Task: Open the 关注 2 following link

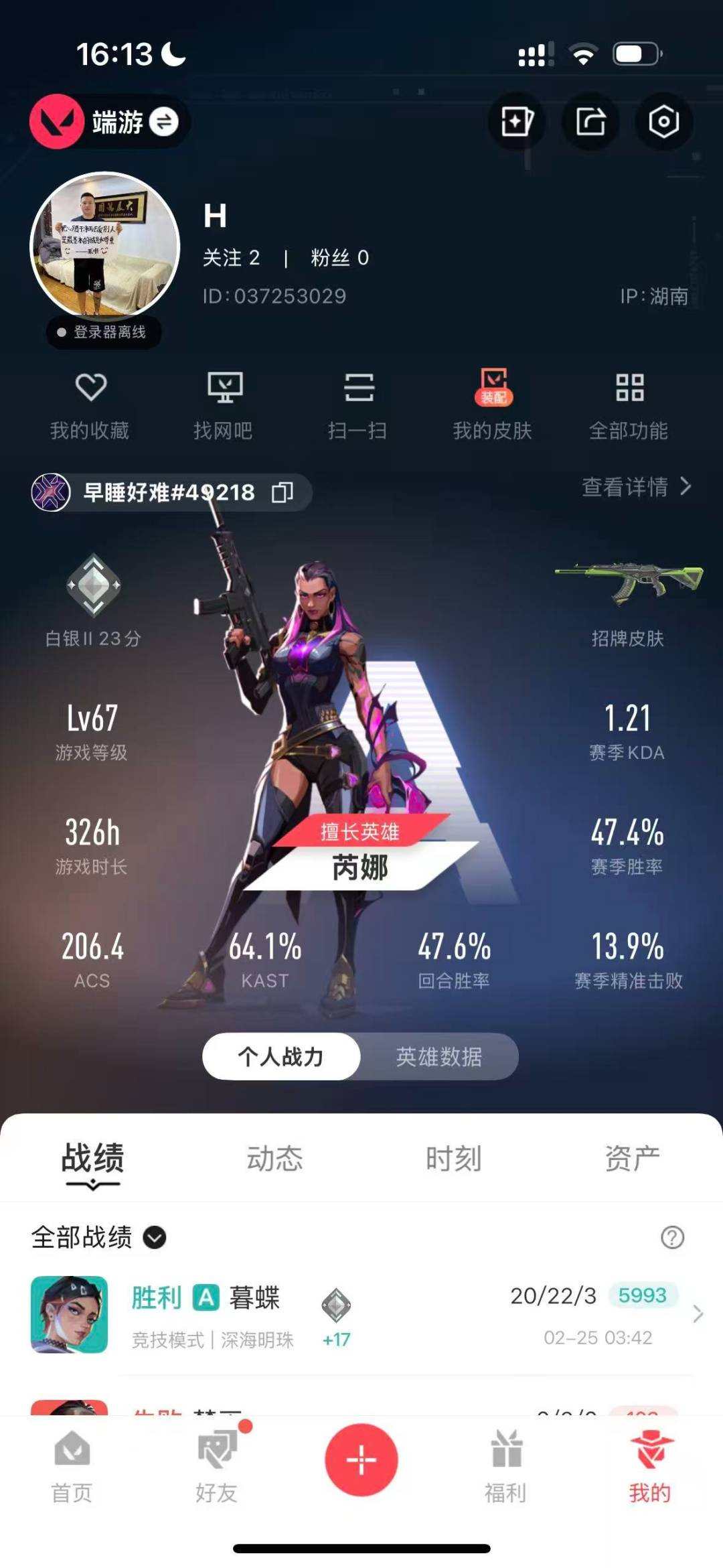Action: point(232,258)
